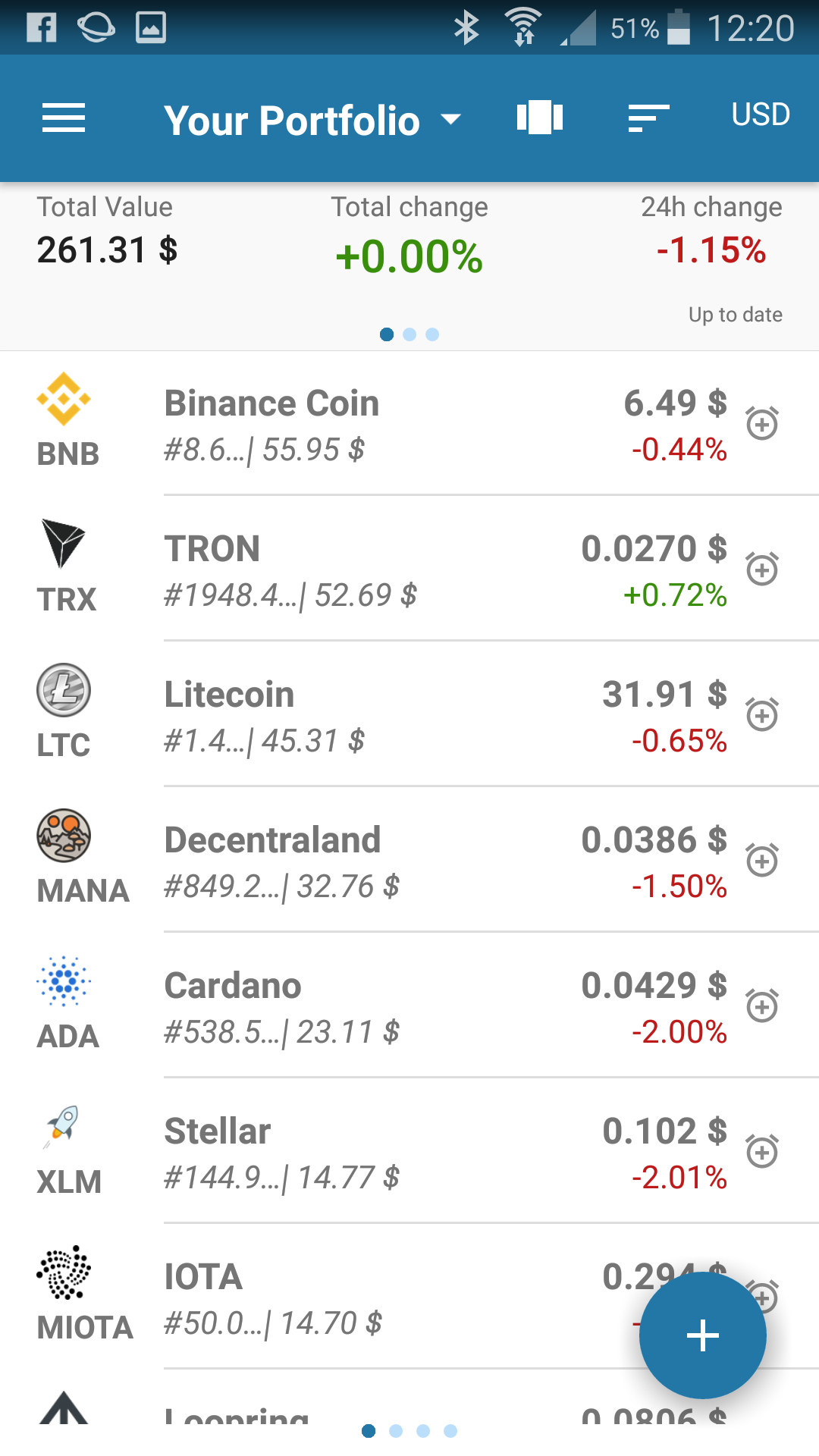Change the USD display currency
Viewport: 819px width, 1456px height.
pyautogui.click(x=760, y=115)
